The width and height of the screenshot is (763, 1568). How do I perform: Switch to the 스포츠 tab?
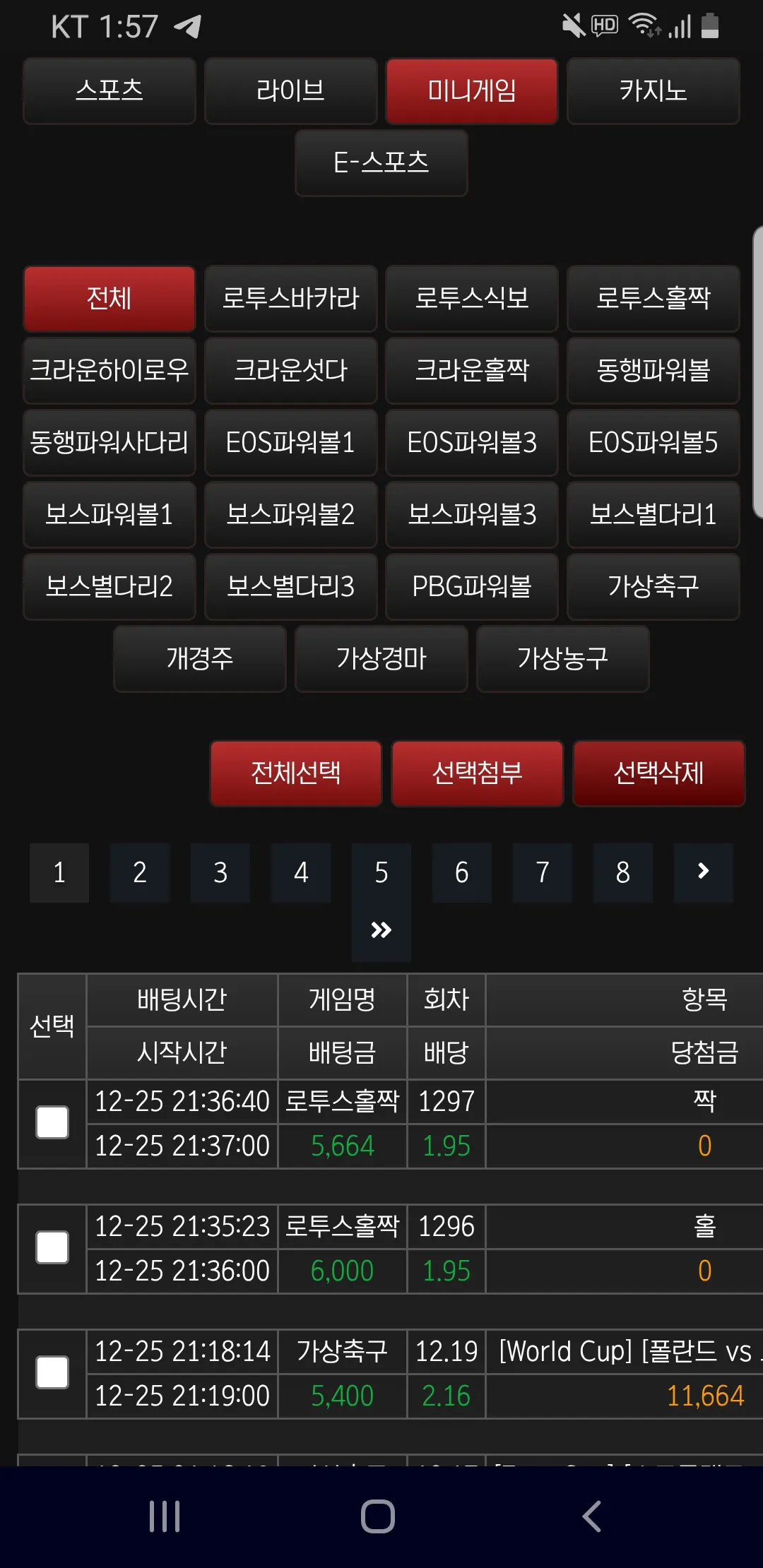(109, 91)
